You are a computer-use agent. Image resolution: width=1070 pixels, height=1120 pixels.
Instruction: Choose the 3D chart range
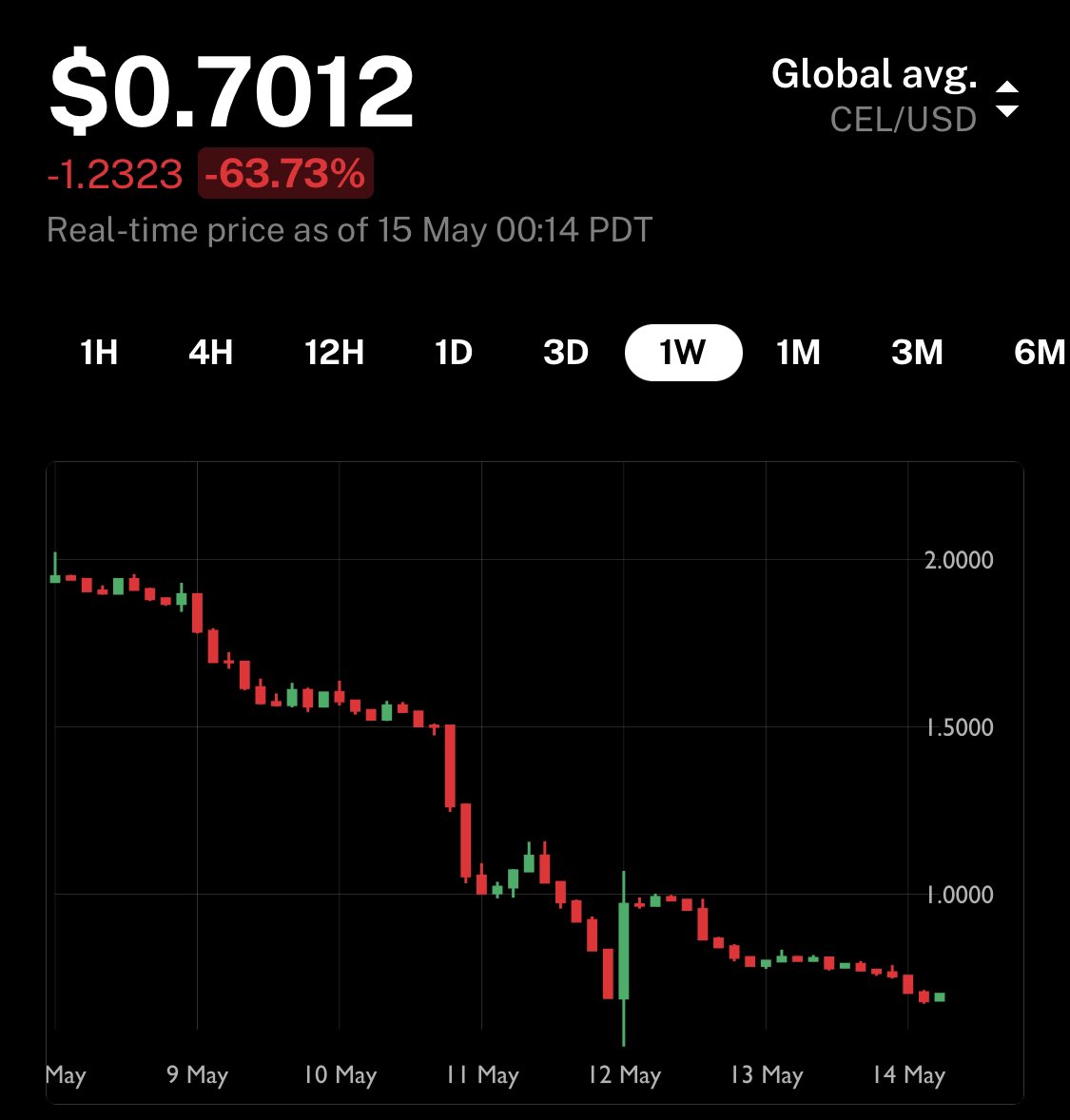(x=566, y=353)
